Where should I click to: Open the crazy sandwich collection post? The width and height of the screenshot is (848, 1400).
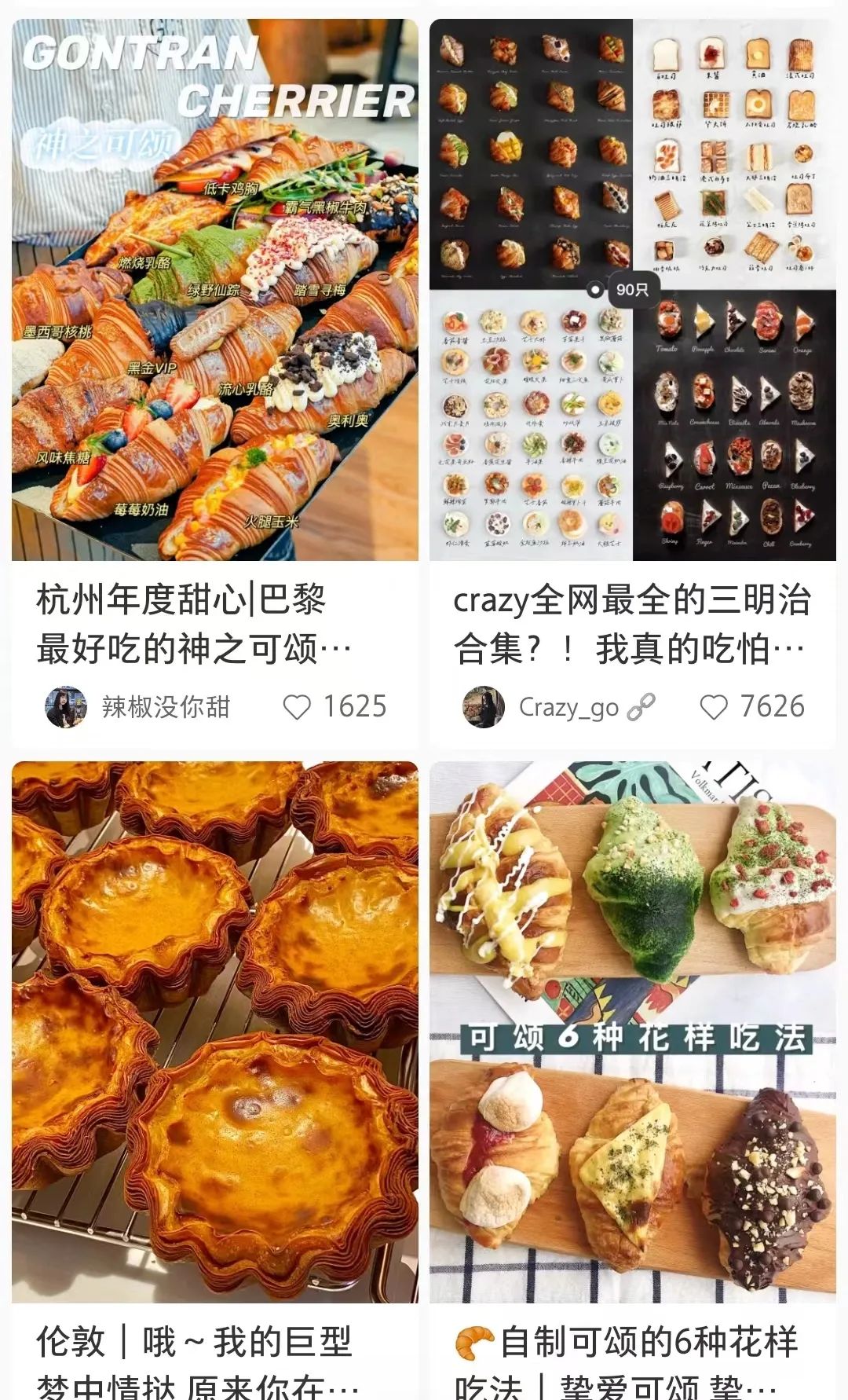pos(633,289)
